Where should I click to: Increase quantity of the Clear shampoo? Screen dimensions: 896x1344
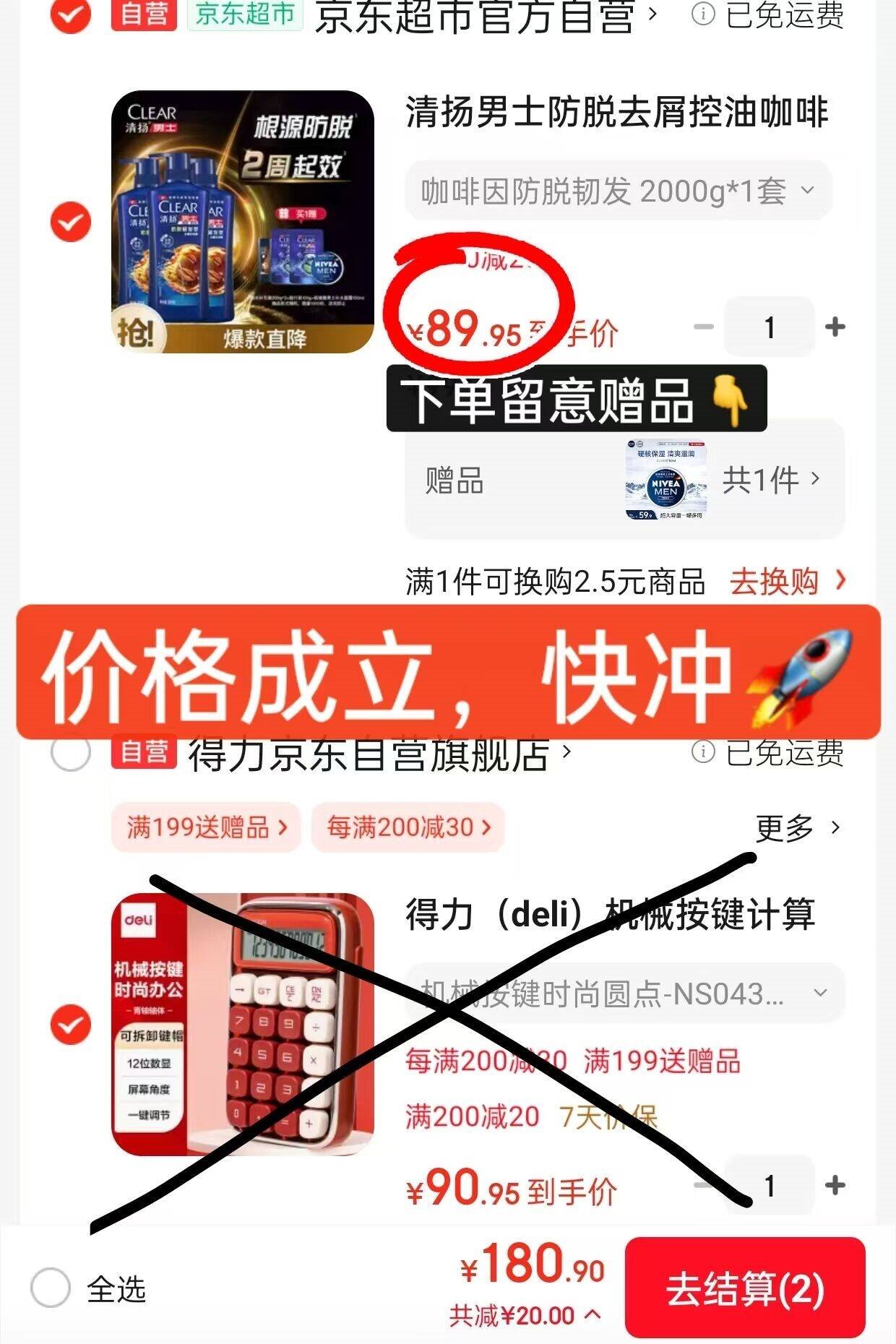[x=835, y=327]
